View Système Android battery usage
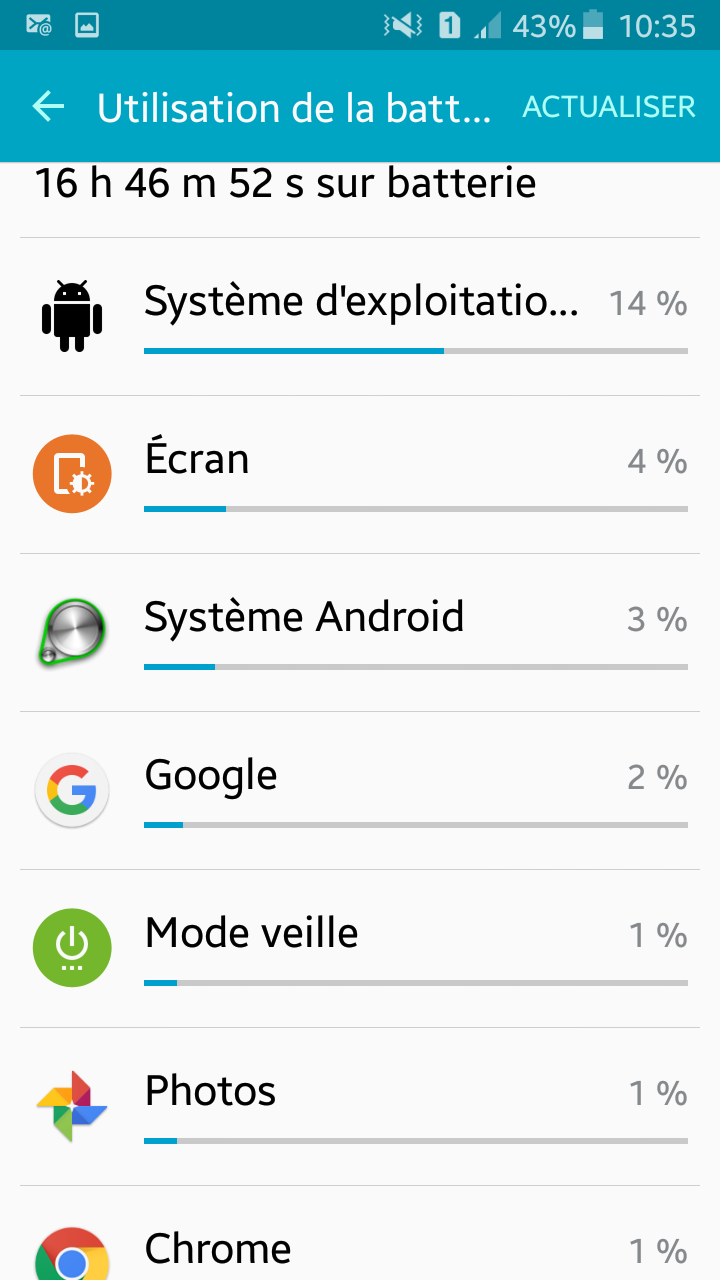The height and width of the screenshot is (1280, 720). click(360, 633)
